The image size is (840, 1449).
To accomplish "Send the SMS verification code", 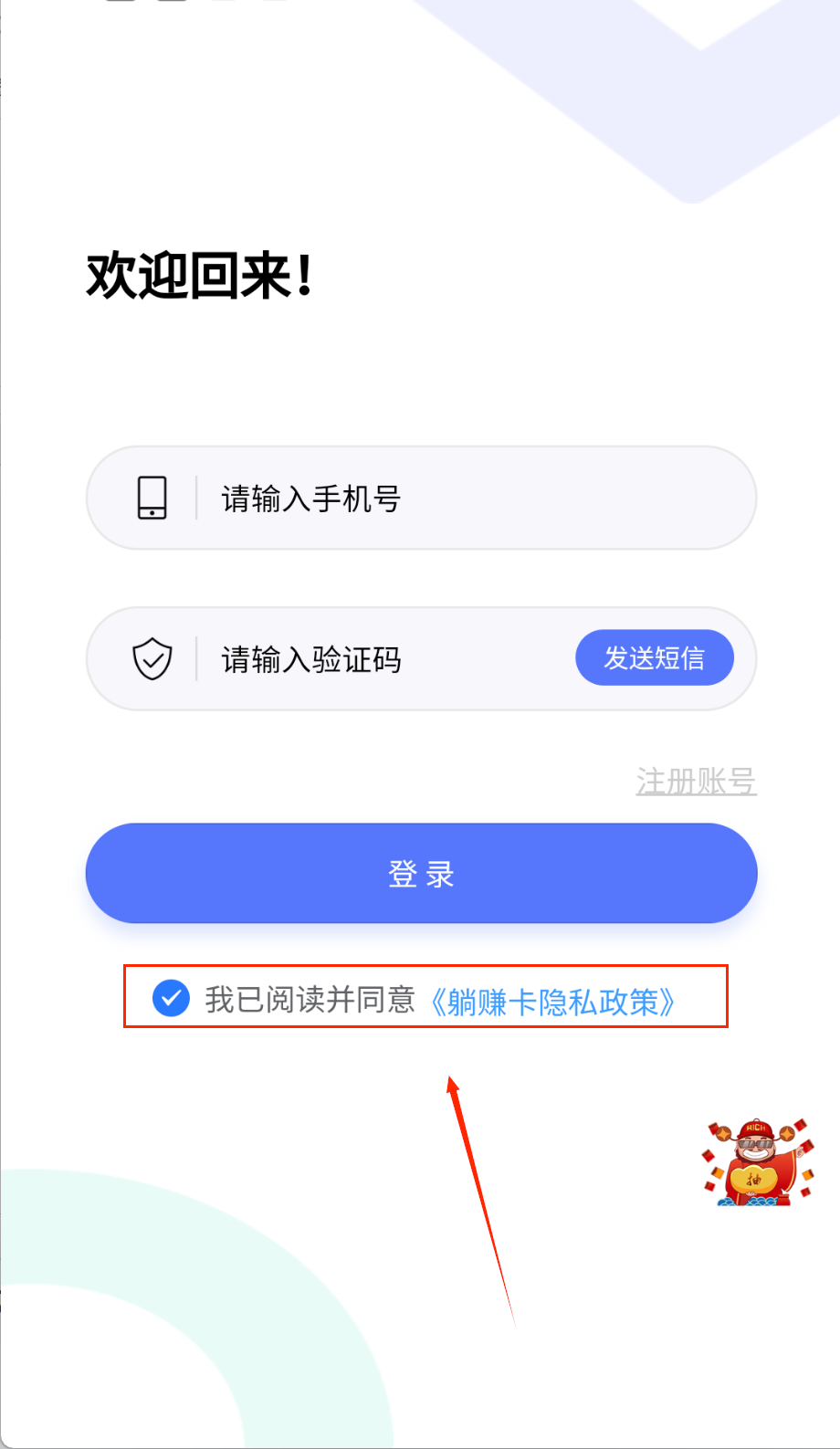I will pos(654,657).
